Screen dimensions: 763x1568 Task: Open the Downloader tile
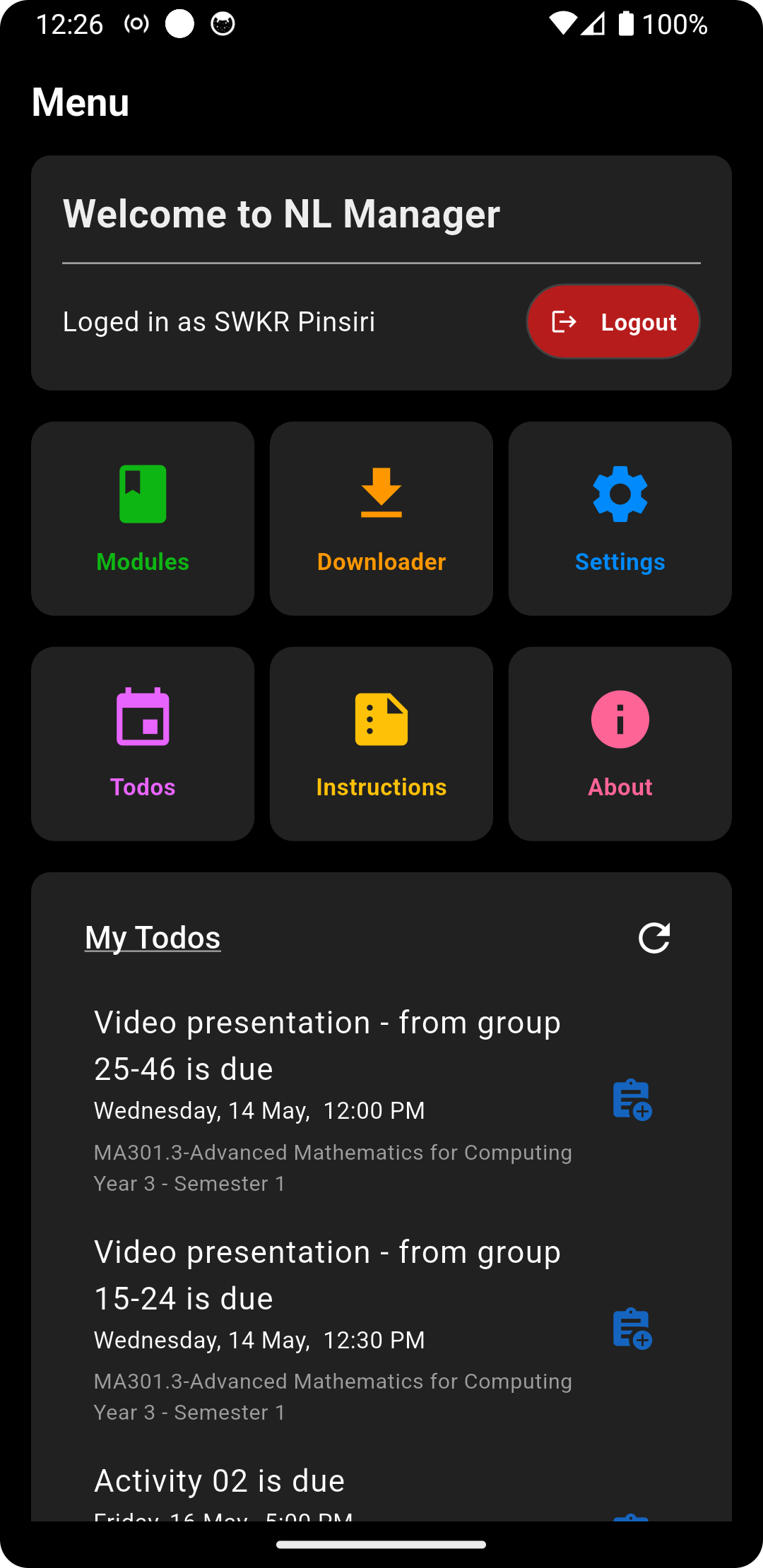(x=381, y=518)
